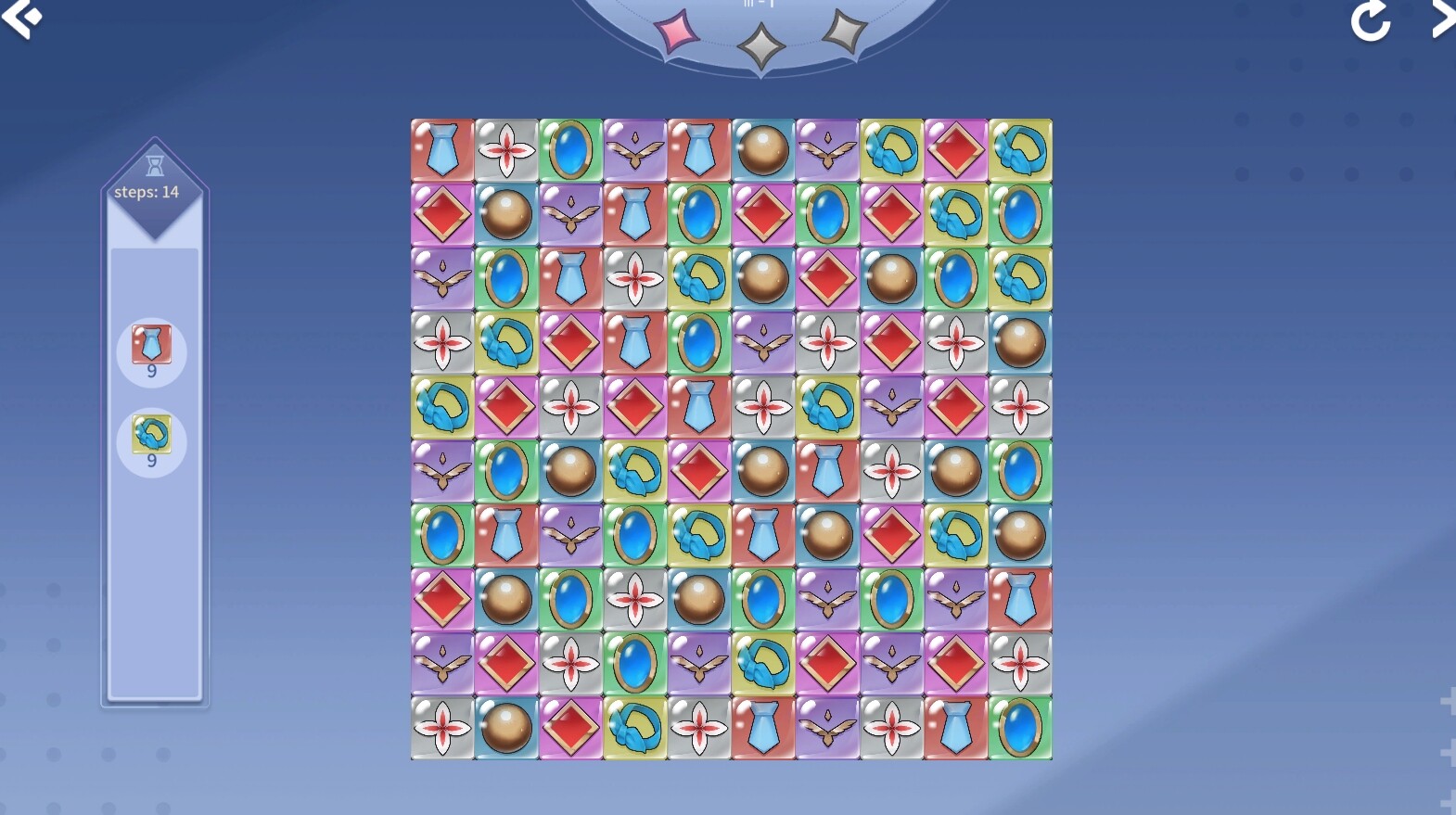Screen dimensions: 1456x815
Task: Restart the level with the circular arrow
Action: [x=1370, y=20]
